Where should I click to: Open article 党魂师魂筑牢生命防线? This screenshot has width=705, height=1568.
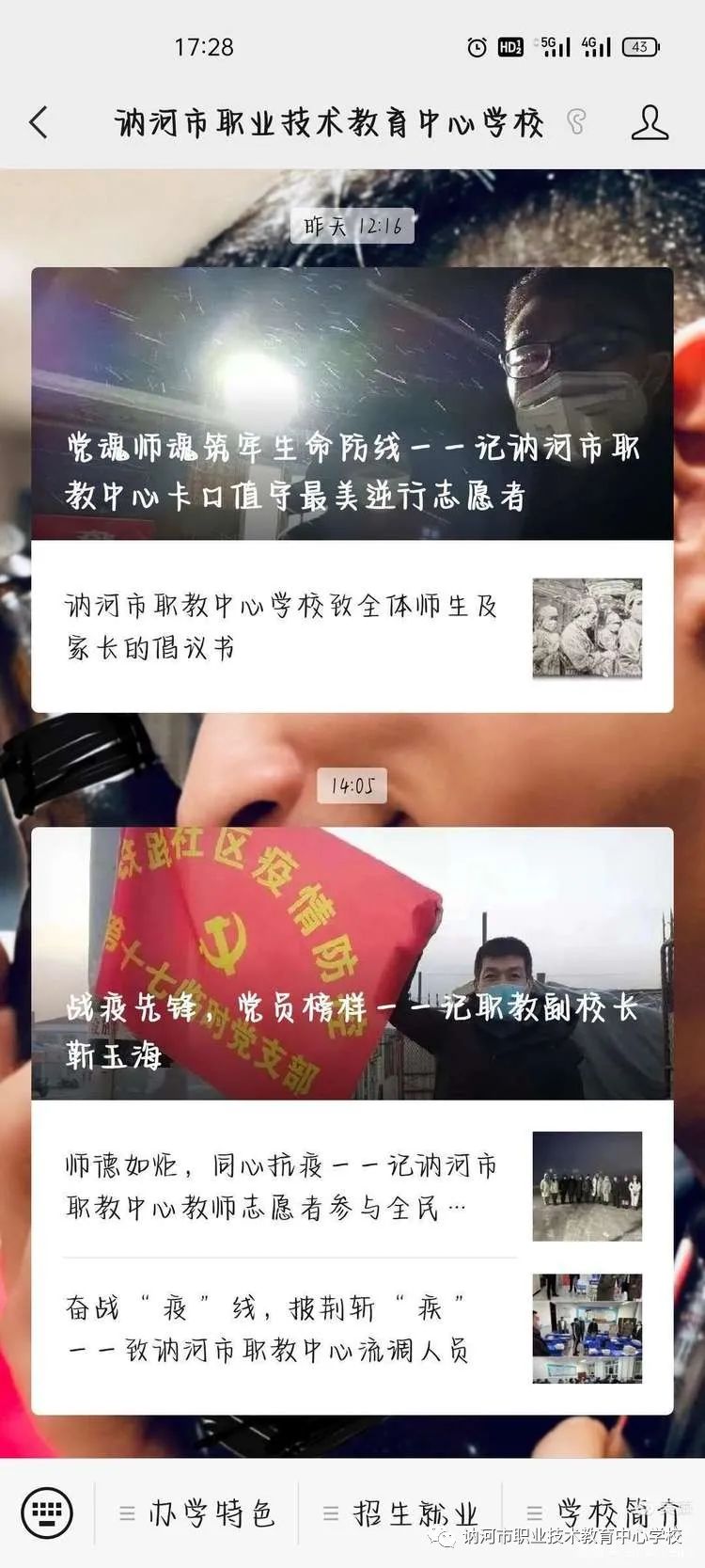352,404
